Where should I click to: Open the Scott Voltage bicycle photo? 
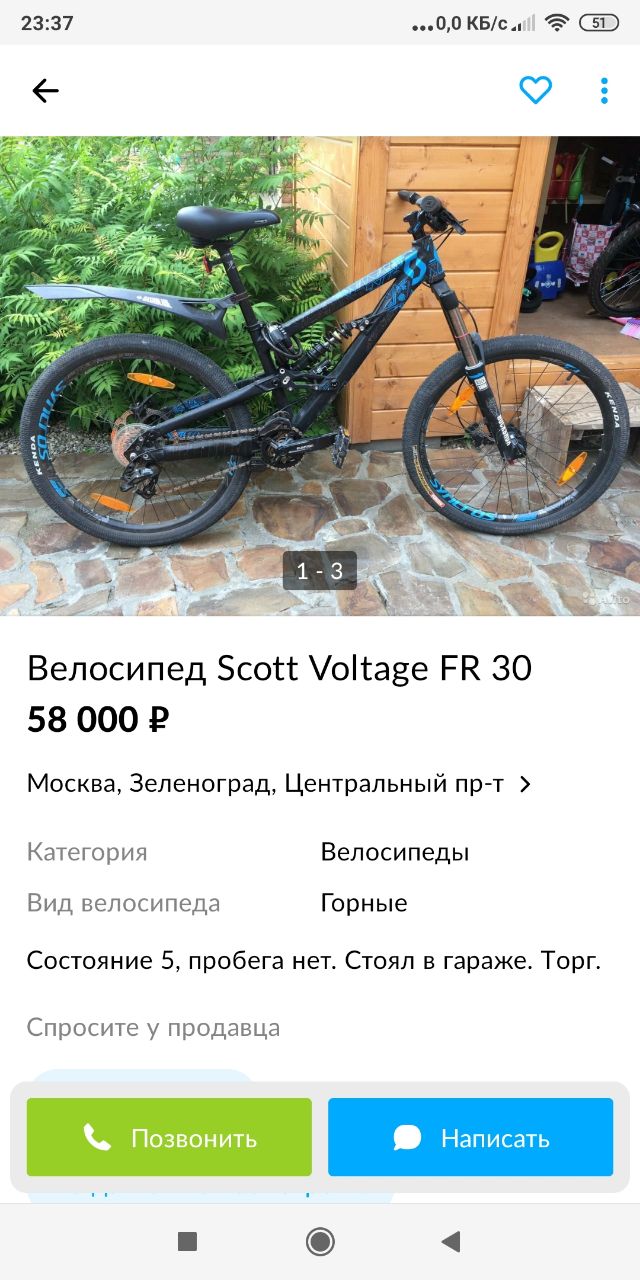320,375
